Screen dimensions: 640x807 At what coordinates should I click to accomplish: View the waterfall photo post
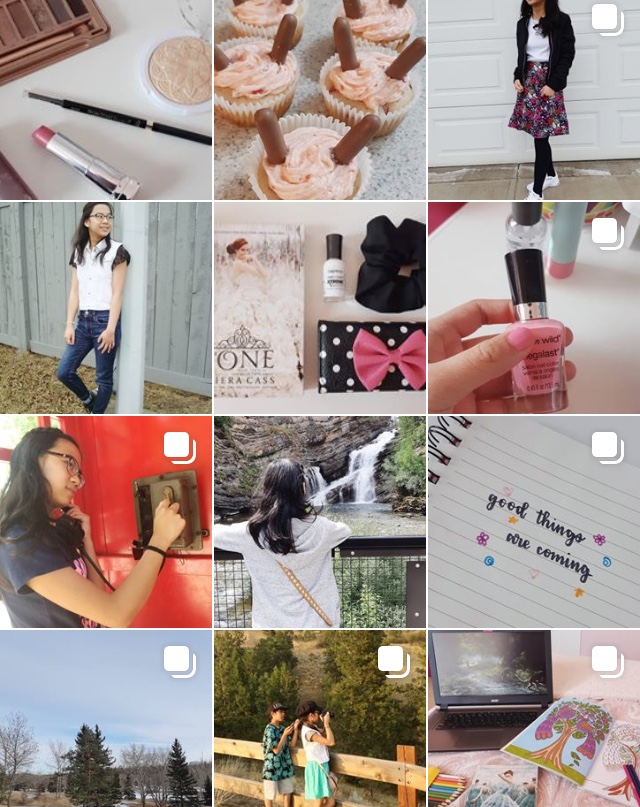319,521
